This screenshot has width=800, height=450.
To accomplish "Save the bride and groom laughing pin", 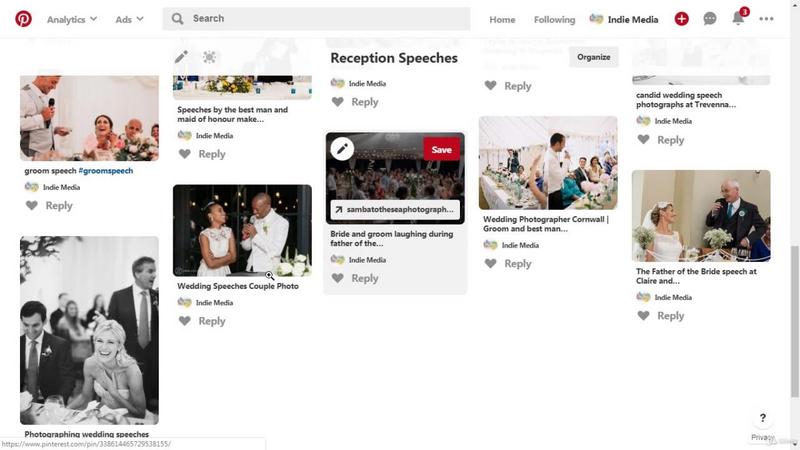I will [441, 150].
